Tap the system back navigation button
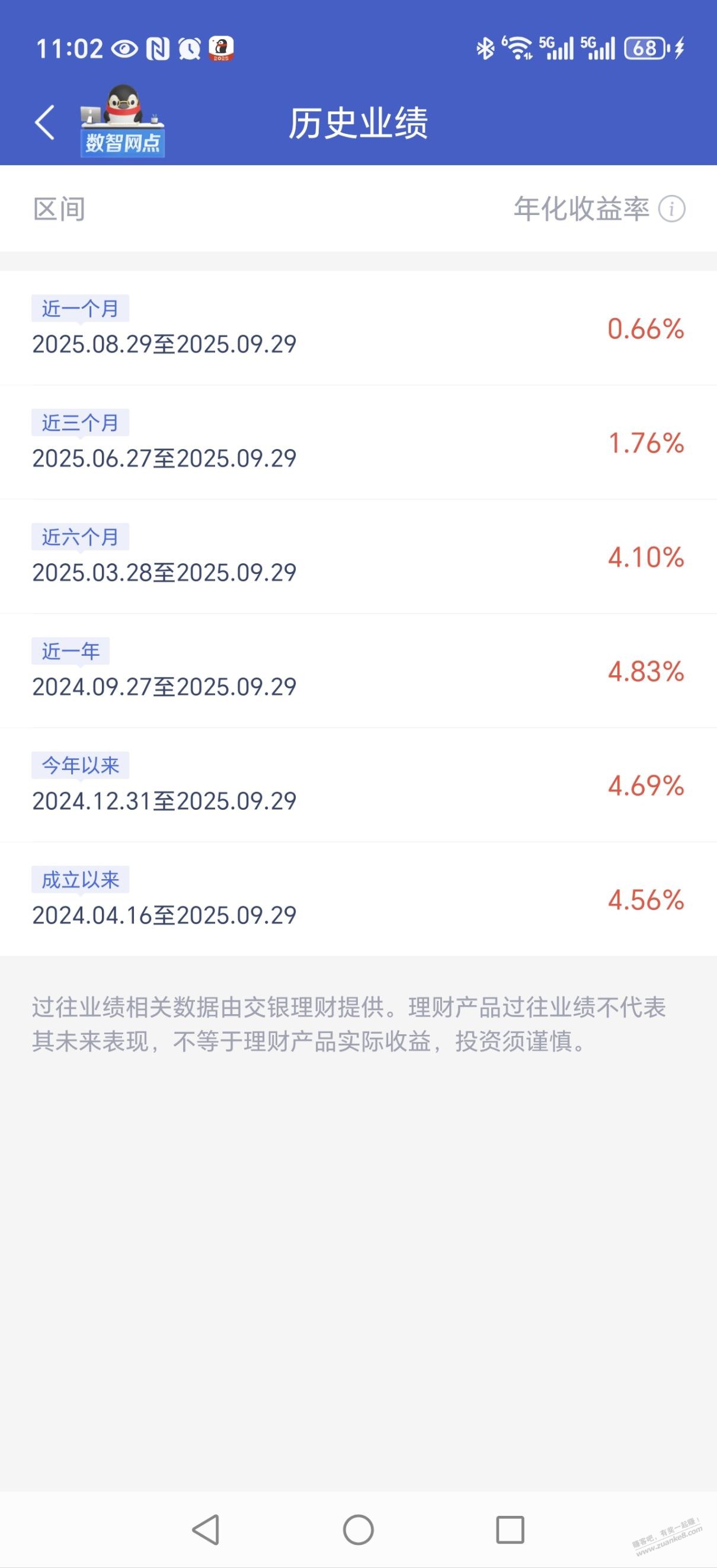The image size is (717, 1568). pyautogui.click(x=206, y=1529)
